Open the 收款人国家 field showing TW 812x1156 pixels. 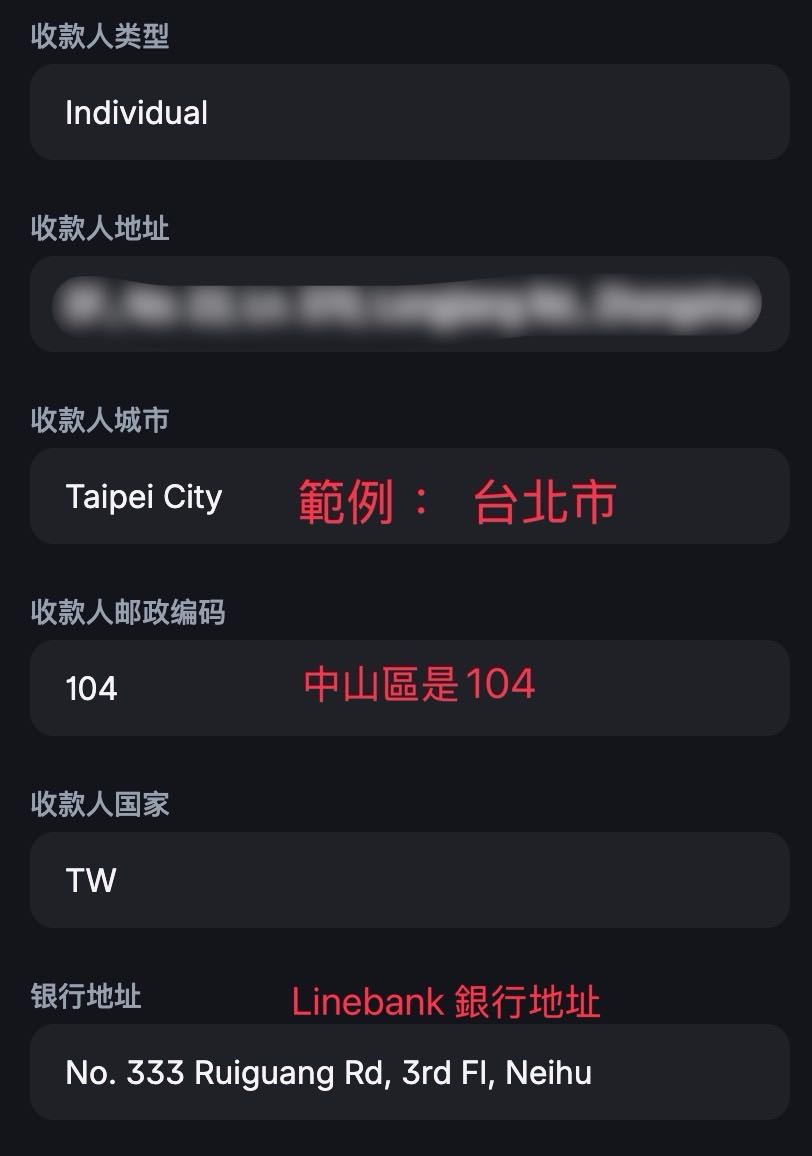409,880
